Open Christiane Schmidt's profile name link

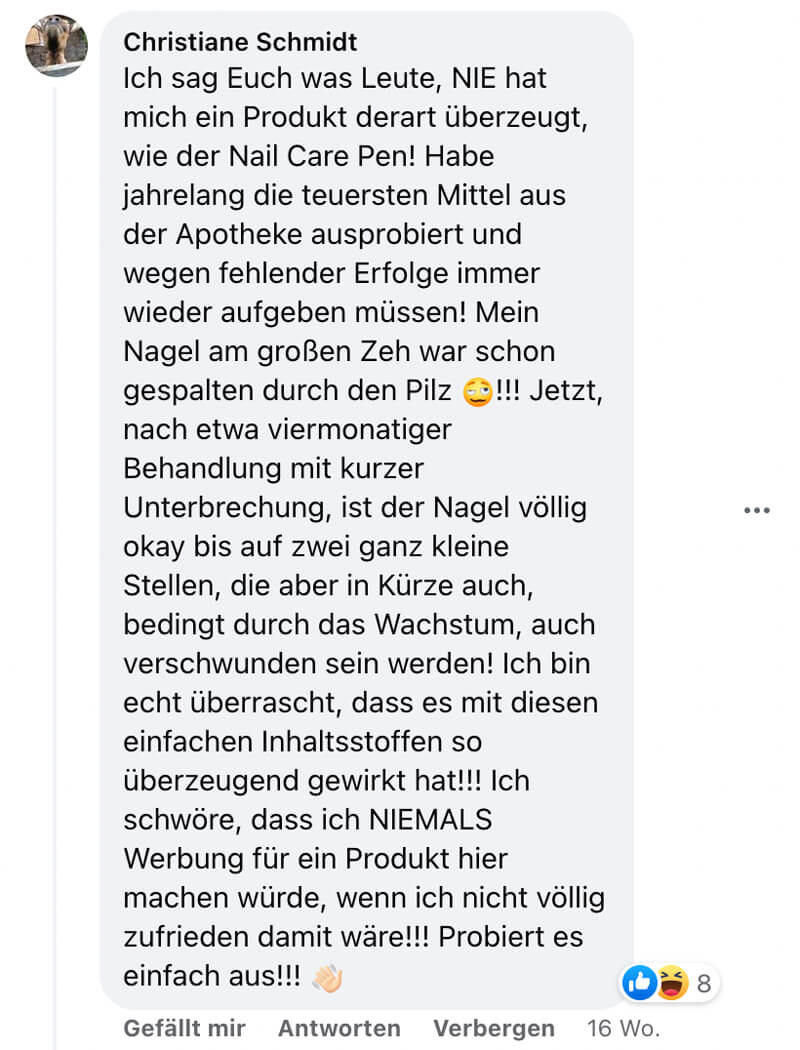pyautogui.click(x=240, y=42)
